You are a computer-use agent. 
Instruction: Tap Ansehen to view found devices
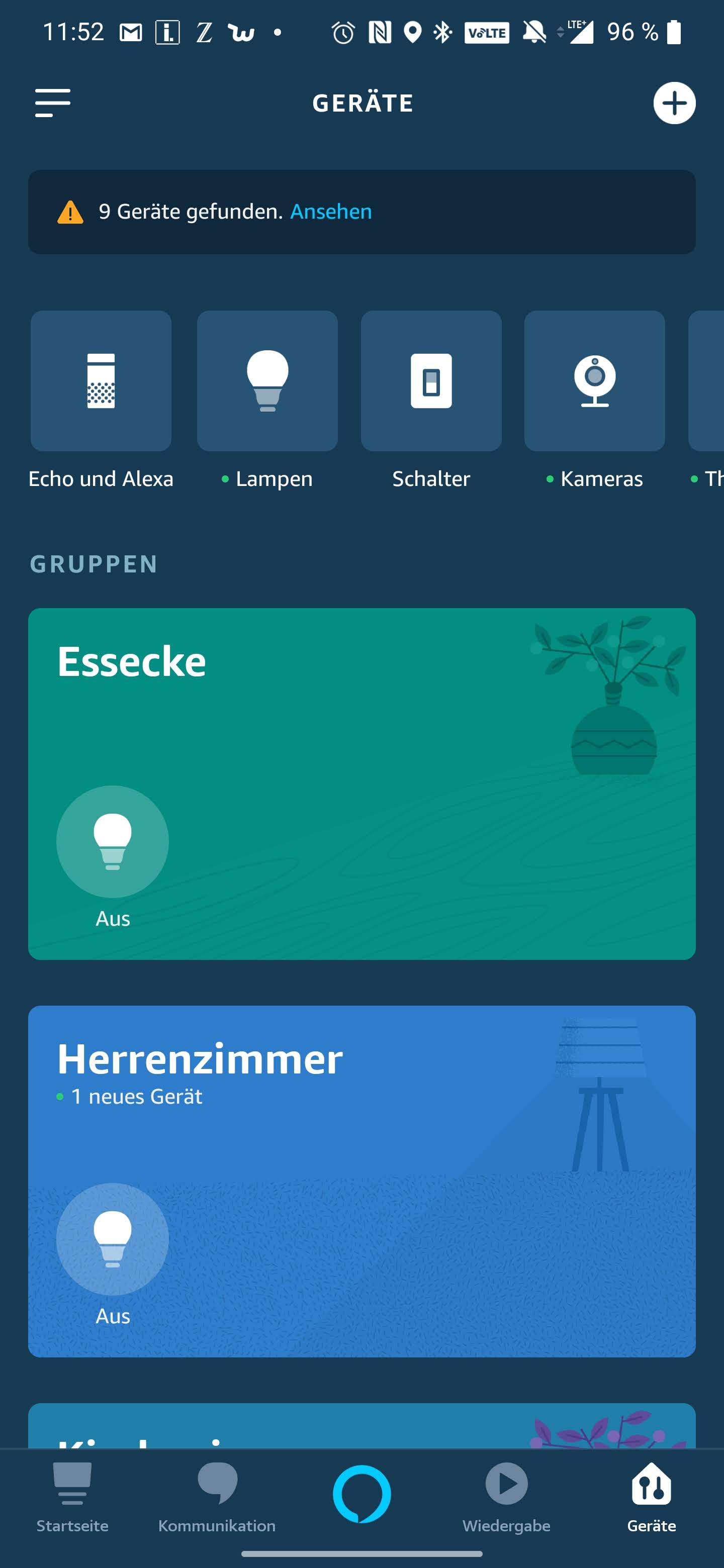331,211
